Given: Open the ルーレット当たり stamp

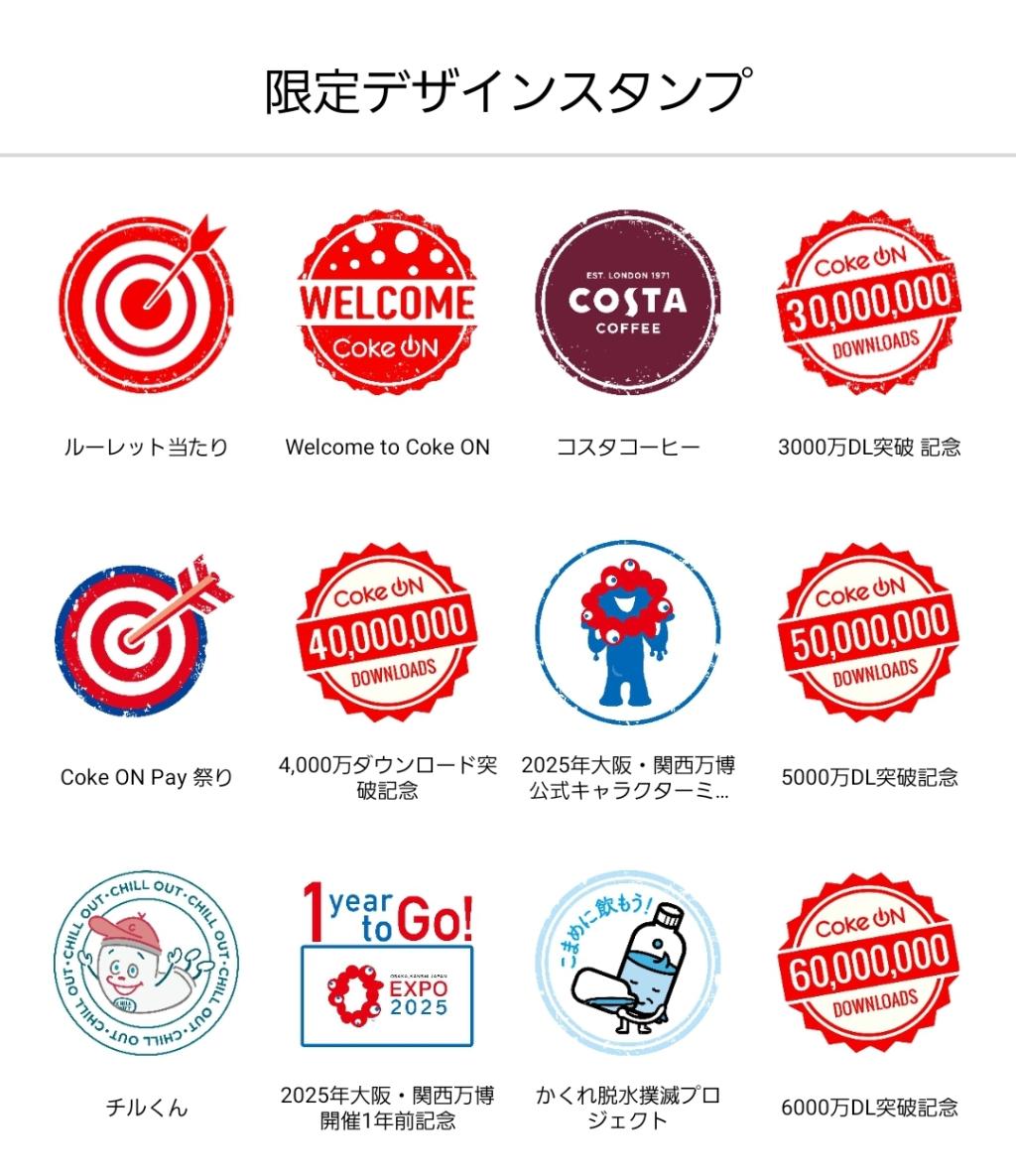Looking at the screenshot, I should coord(146,304).
